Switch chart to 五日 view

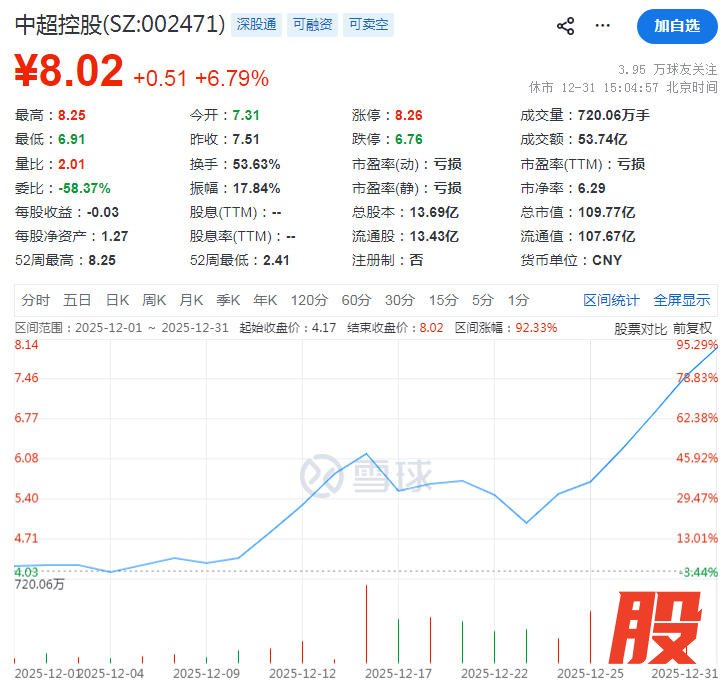click(x=77, y=300)
